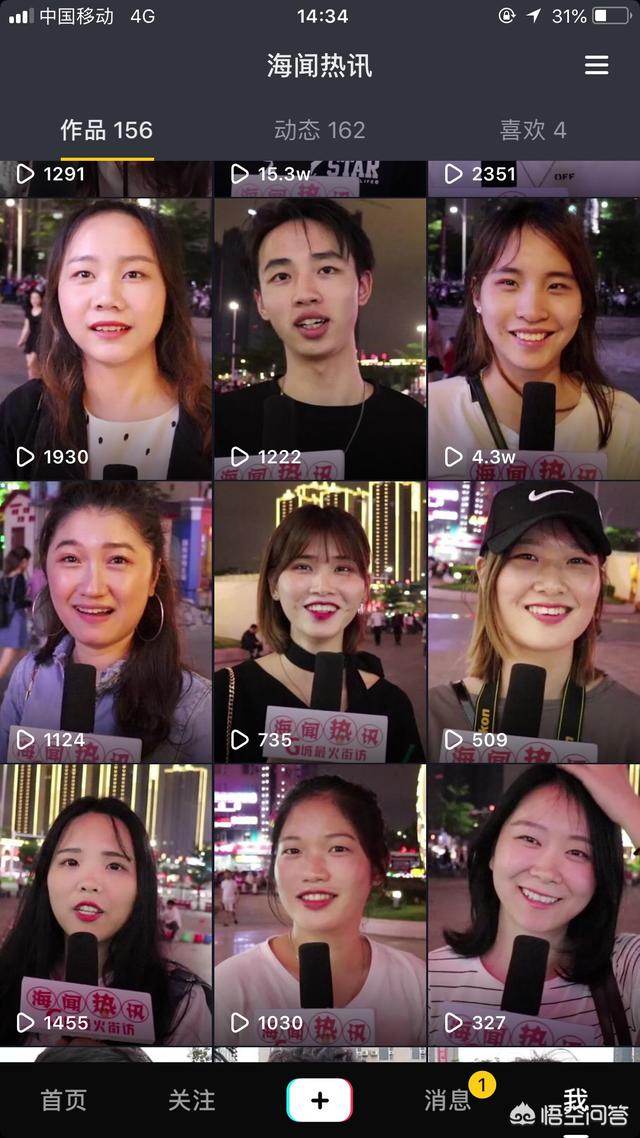Play the video with 1222 views
640x1138 pixels.
tap(319, 338)
